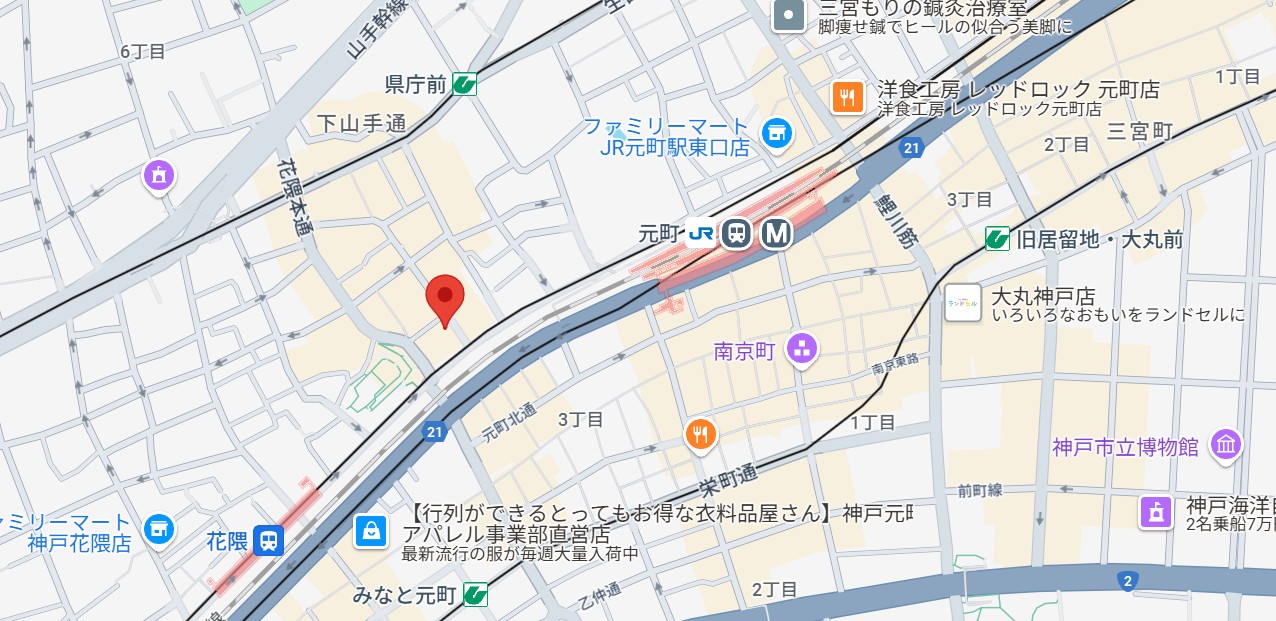The width and height of the screenshot is (1276, 621).
Task: Tap the red location pin marker
Action: tap(445, 296)
